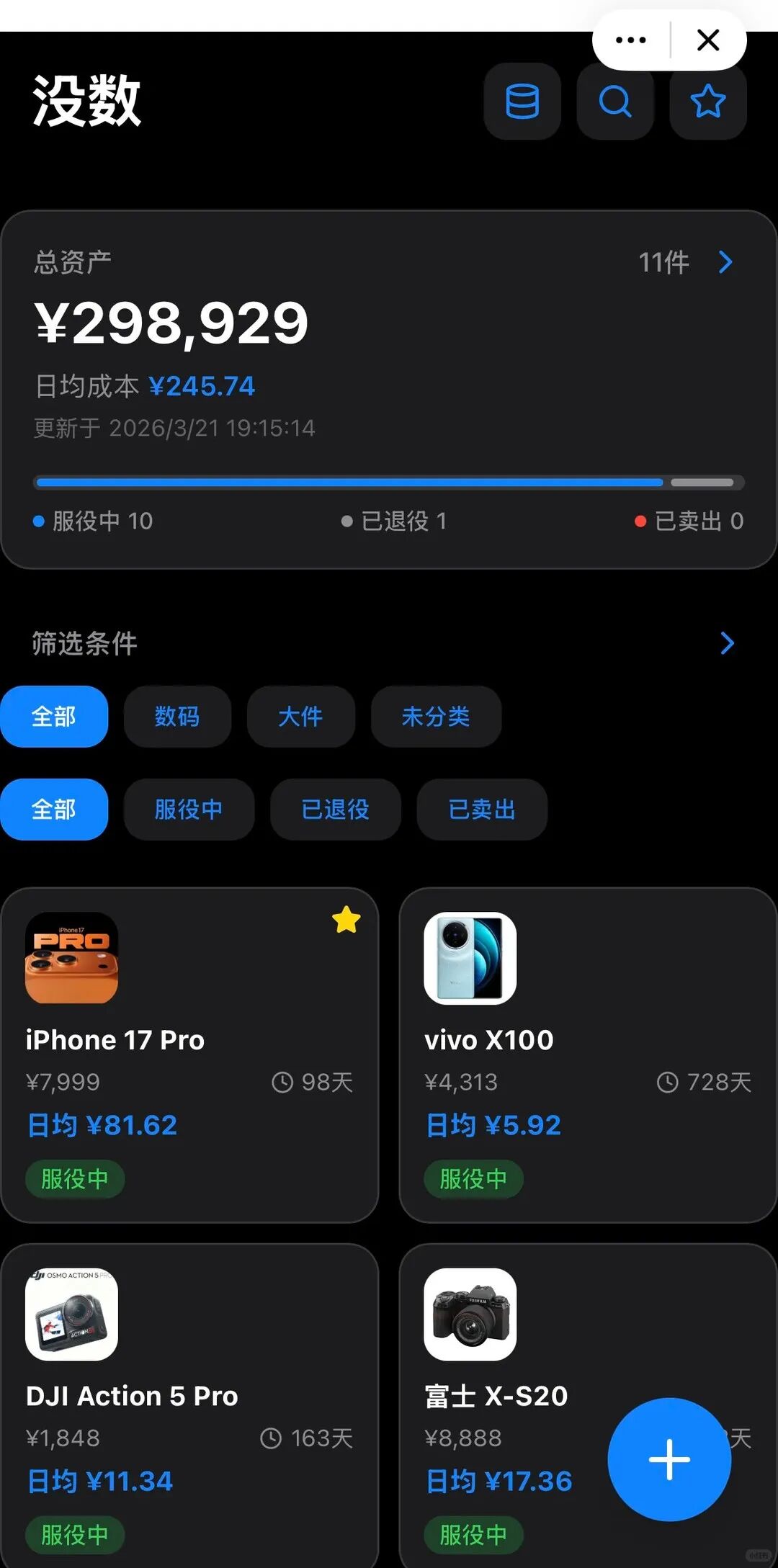Add a new item with plus button
This screenshot has height=1568, width=778.
point(669,1459)
